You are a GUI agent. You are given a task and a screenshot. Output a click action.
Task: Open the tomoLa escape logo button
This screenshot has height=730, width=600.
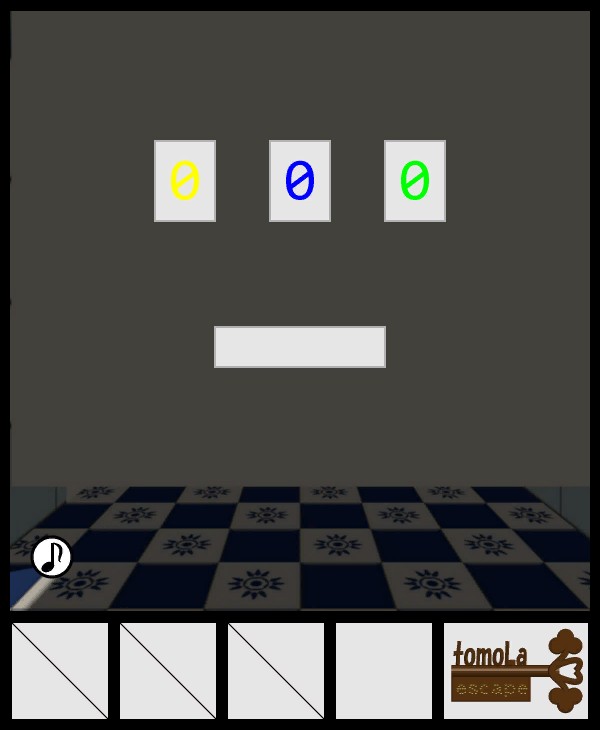[516, 671]
